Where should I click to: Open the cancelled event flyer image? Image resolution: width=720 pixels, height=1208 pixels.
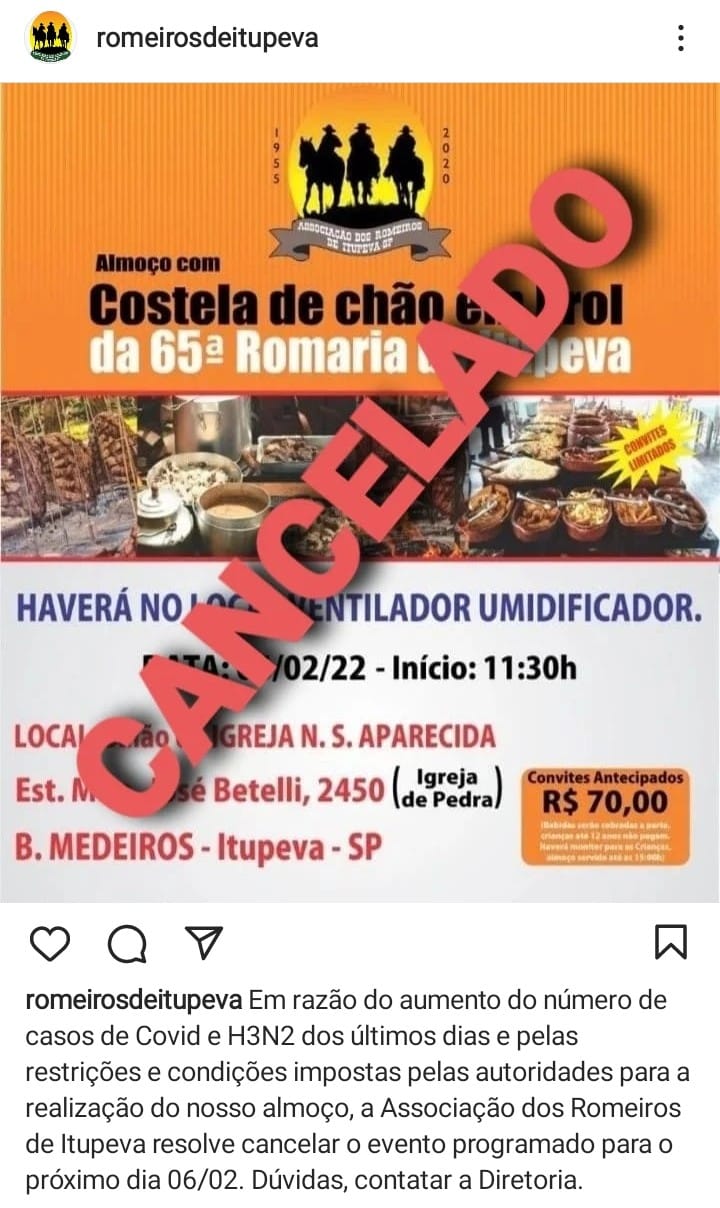pyautogui.click(x=360, y=490)
